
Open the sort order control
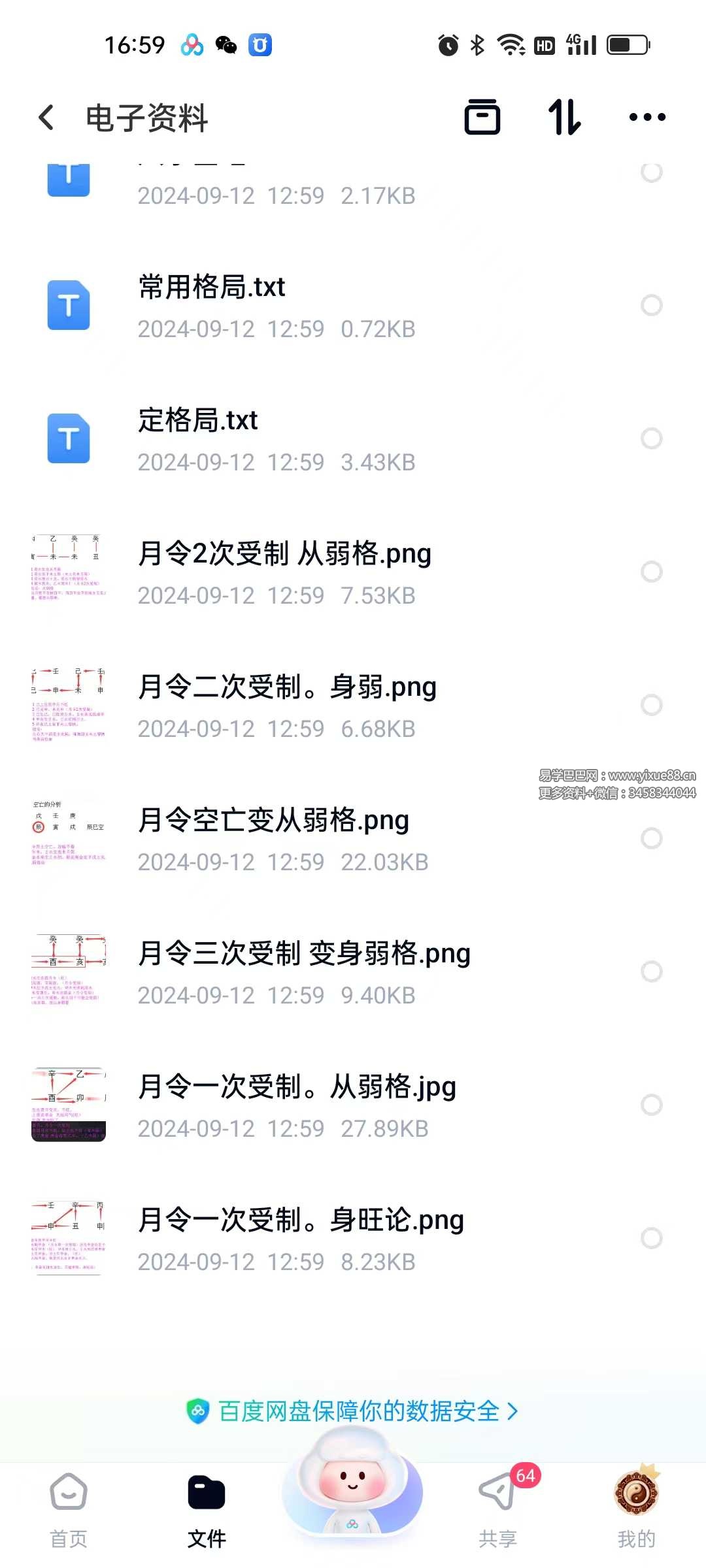[565, 118]
